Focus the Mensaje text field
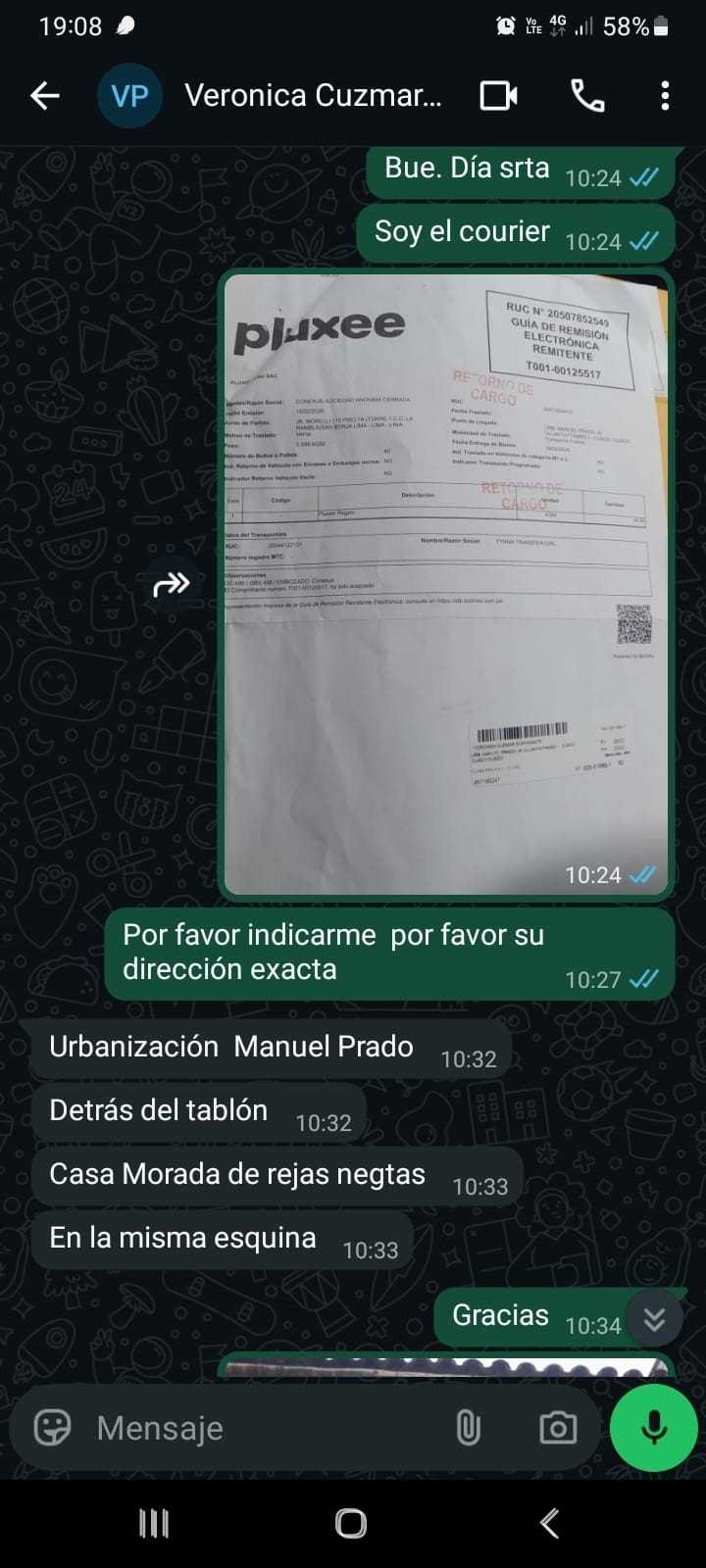 pyautogui.click(x=265, y=1428)
